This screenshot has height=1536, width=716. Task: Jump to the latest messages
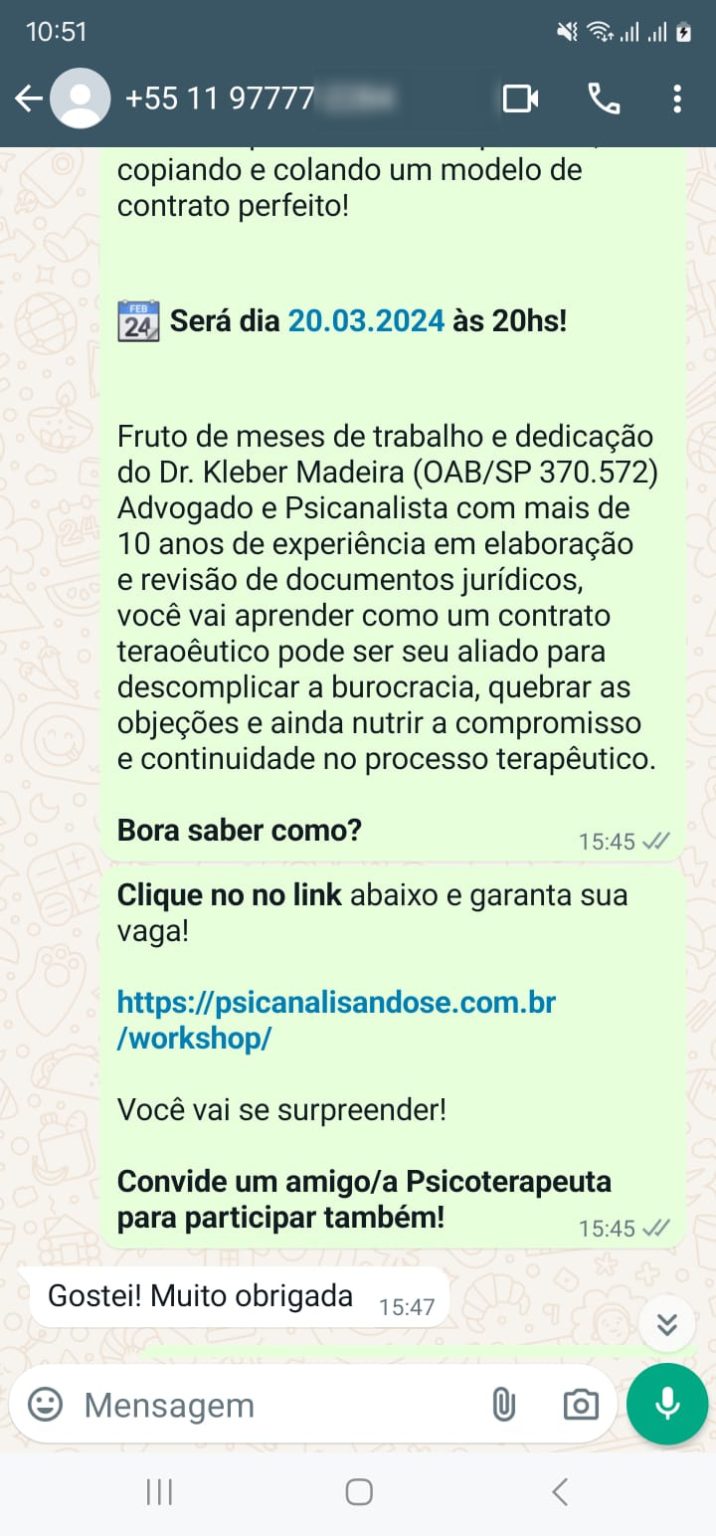pos(667,1325)
